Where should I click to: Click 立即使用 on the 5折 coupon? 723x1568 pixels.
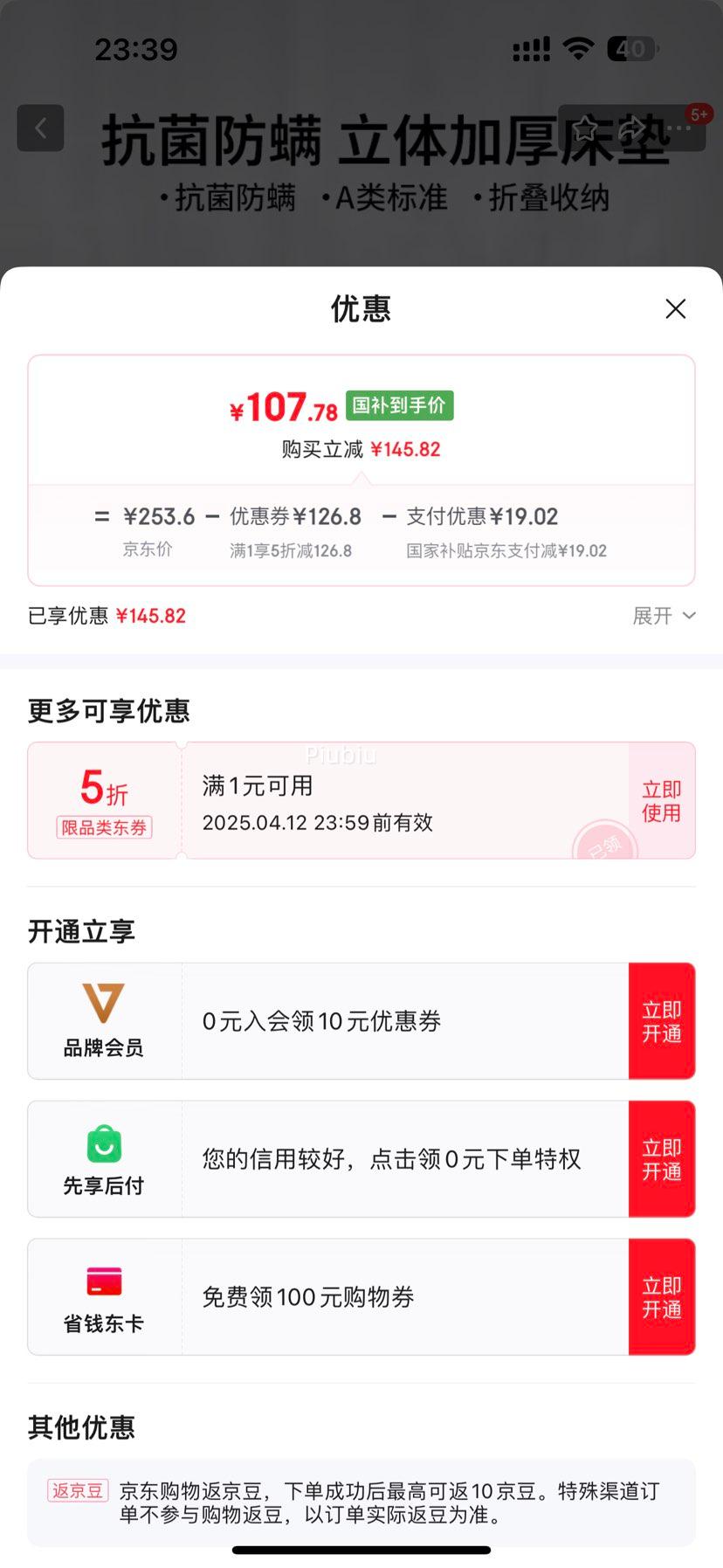tap(662, 800)
